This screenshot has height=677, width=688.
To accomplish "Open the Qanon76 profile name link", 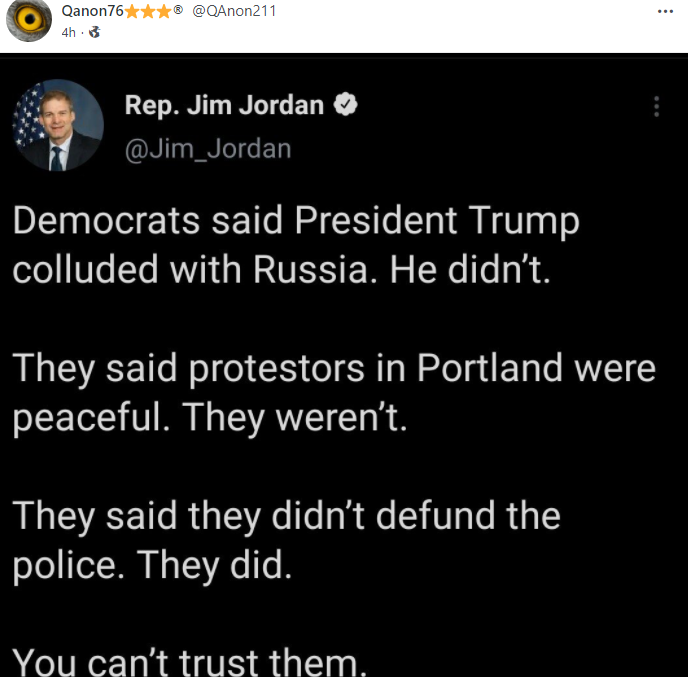I will [92, 11].
